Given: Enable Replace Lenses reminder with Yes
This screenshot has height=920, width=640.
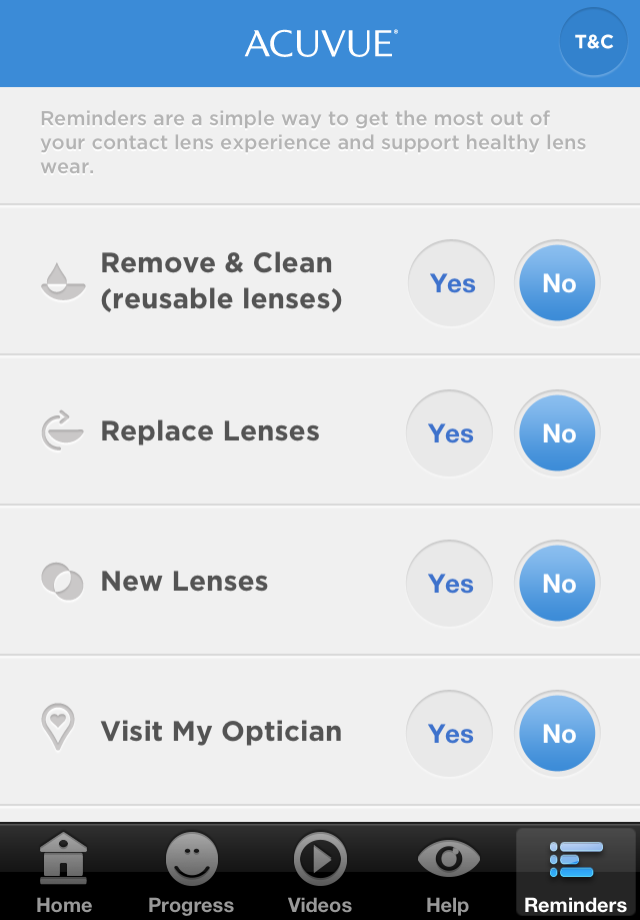Looking at the screenshot, I should [450, 433].
